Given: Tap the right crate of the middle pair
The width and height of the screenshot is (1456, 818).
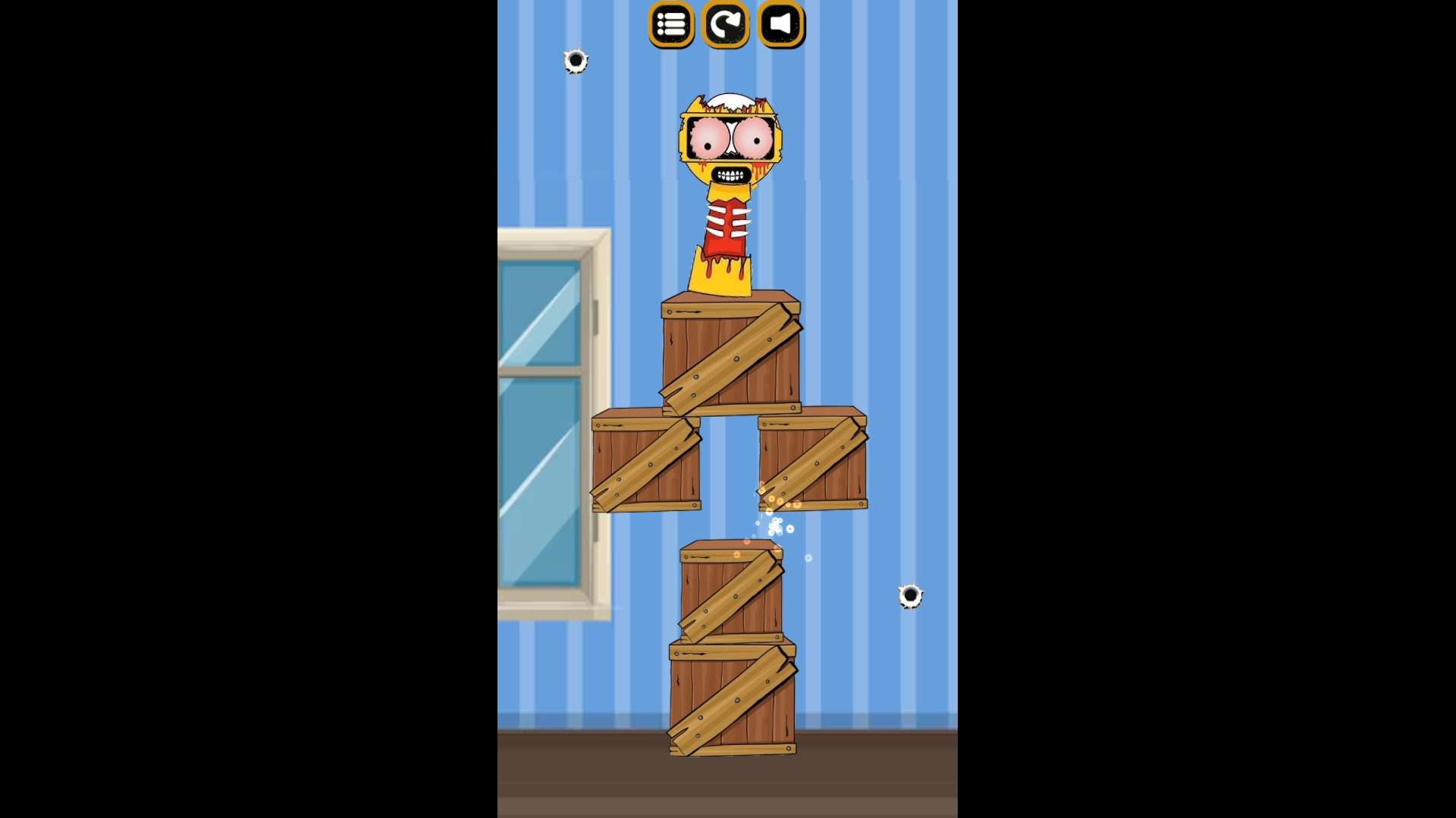Looking at the screenshot, I should [x=812, y=459].
